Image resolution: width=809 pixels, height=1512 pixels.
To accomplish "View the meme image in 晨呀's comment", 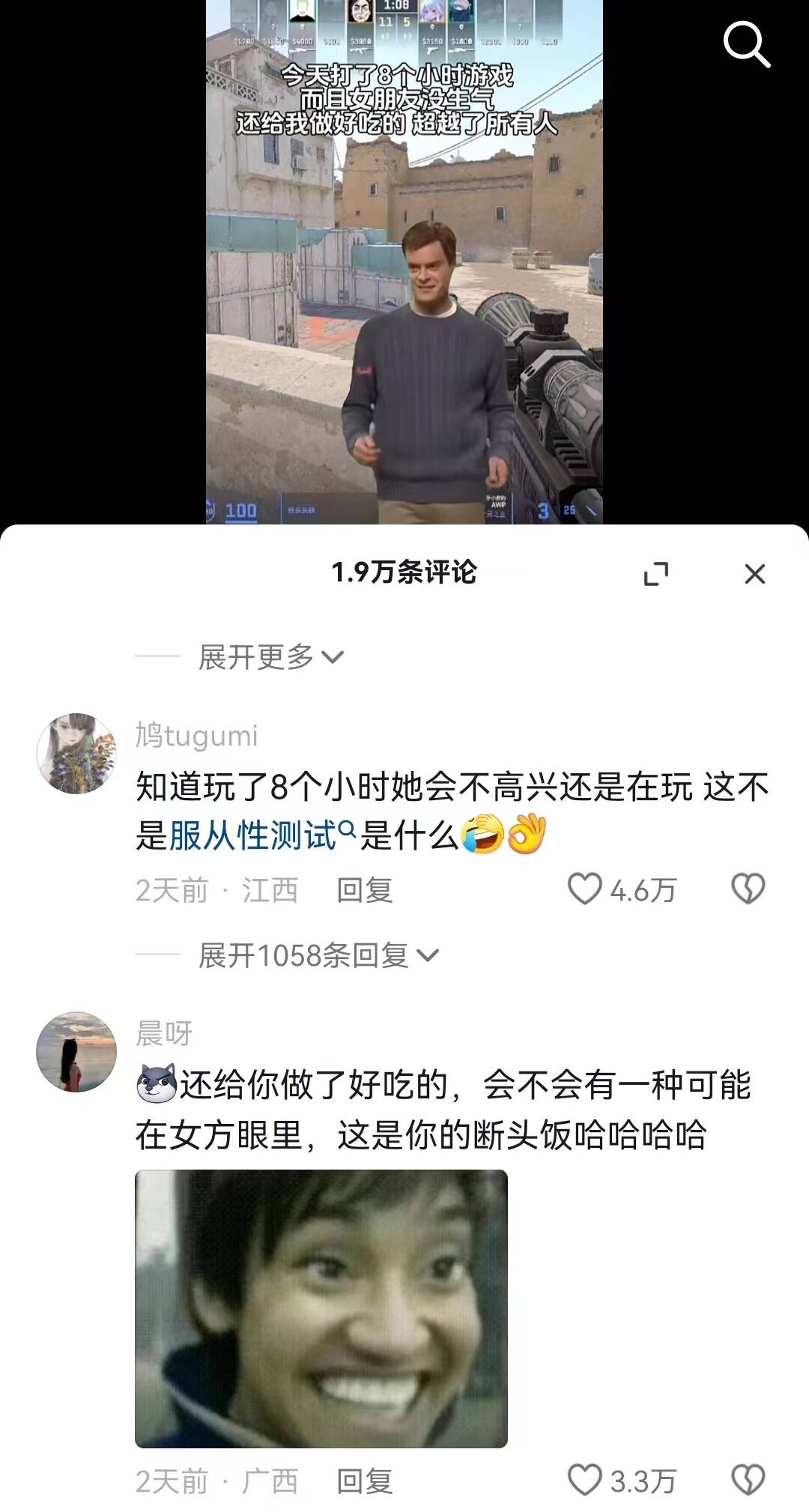I will (x=321, y=1308).
